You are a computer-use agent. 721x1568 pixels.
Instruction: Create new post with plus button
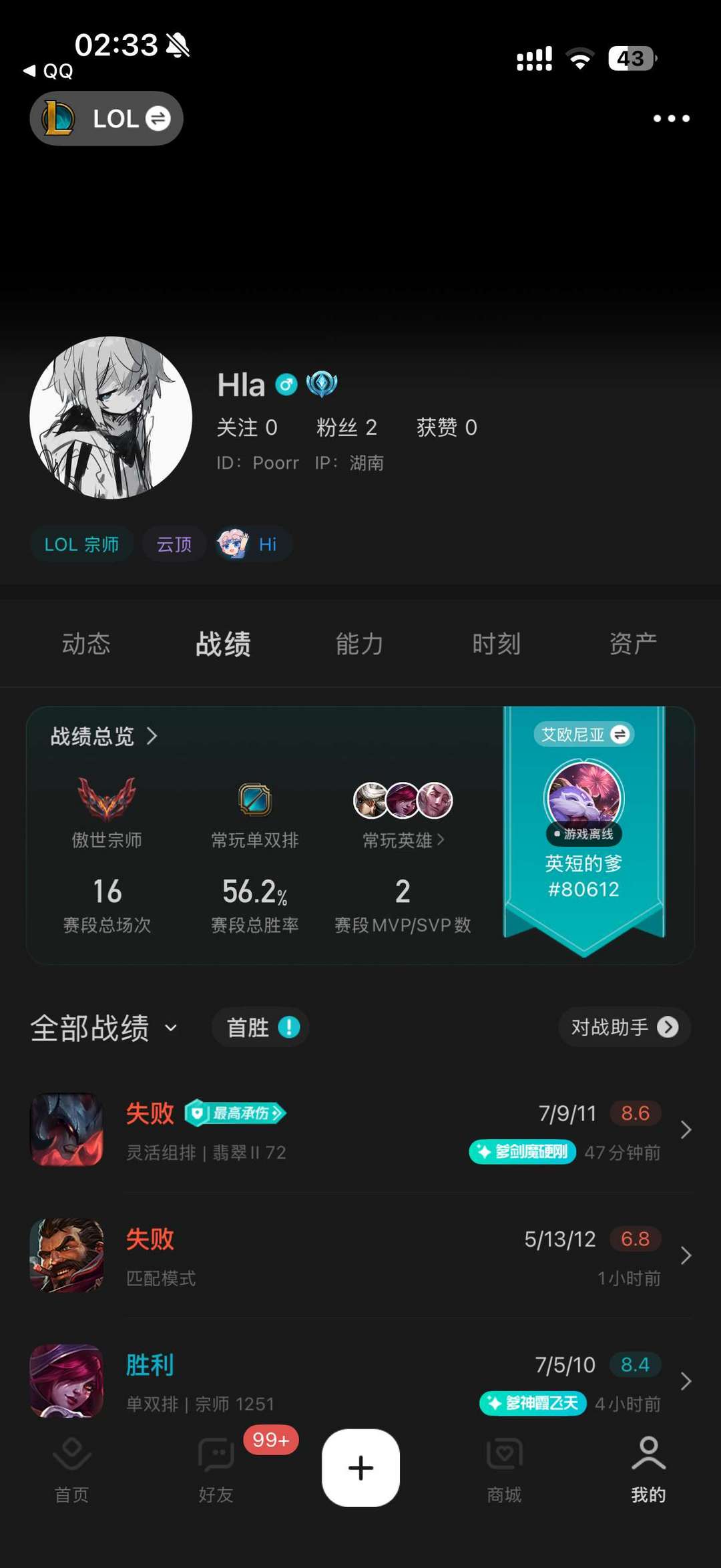360,1468
